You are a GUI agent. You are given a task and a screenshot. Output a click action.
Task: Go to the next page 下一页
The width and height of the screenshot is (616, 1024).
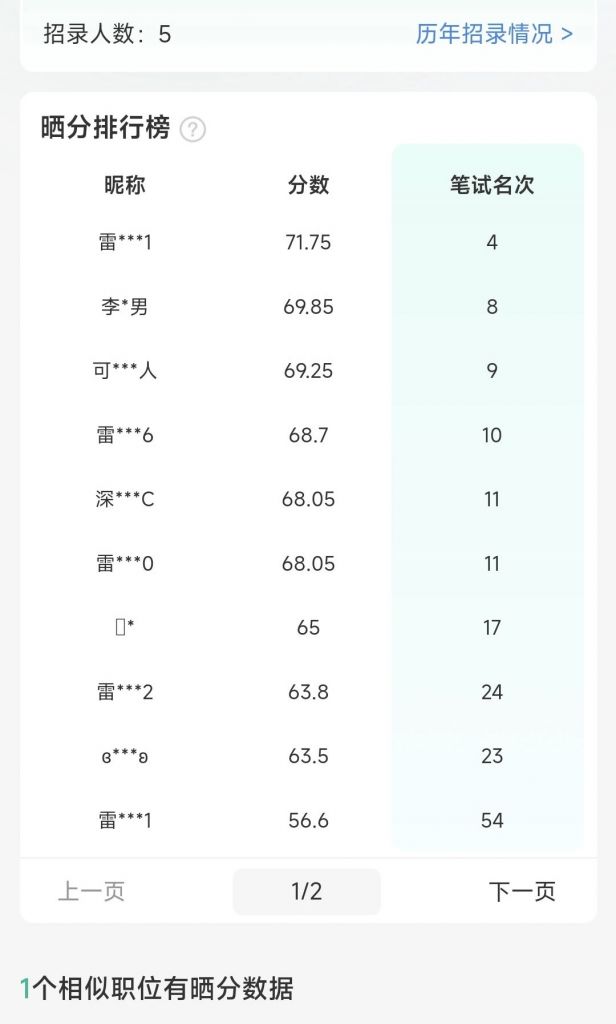pos(522,891)
